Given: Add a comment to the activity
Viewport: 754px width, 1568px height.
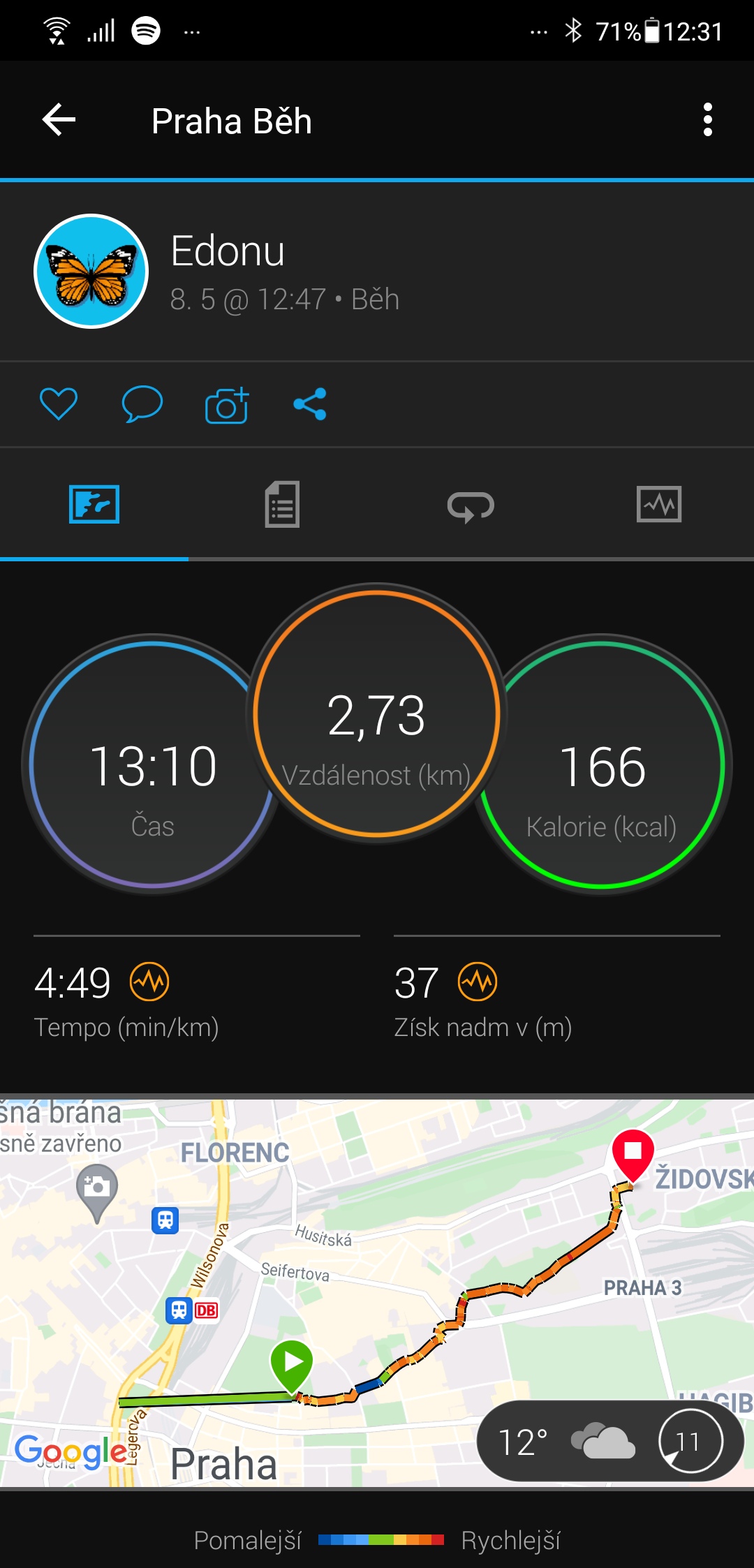Looking at the screenshot, I should pyautogui.click(x=142, y=404).
